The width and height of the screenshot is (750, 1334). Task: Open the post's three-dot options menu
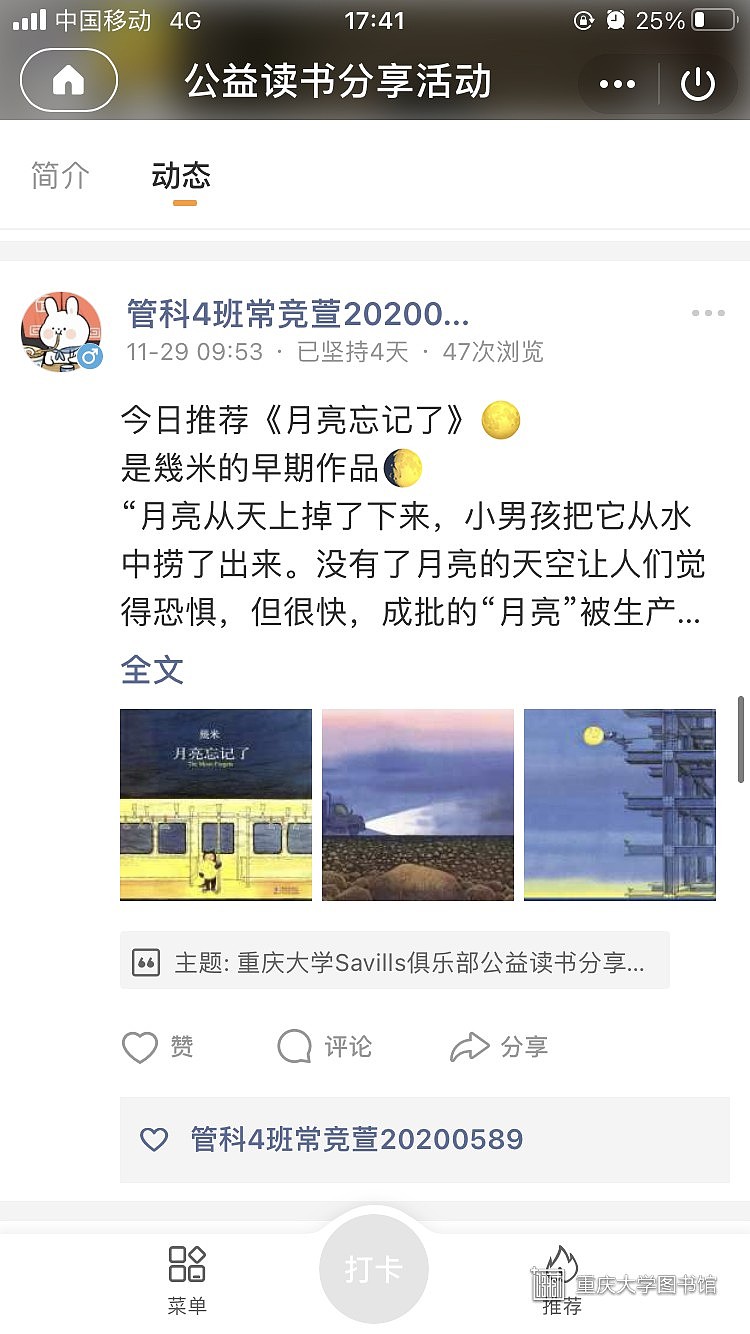pos(707,314)
